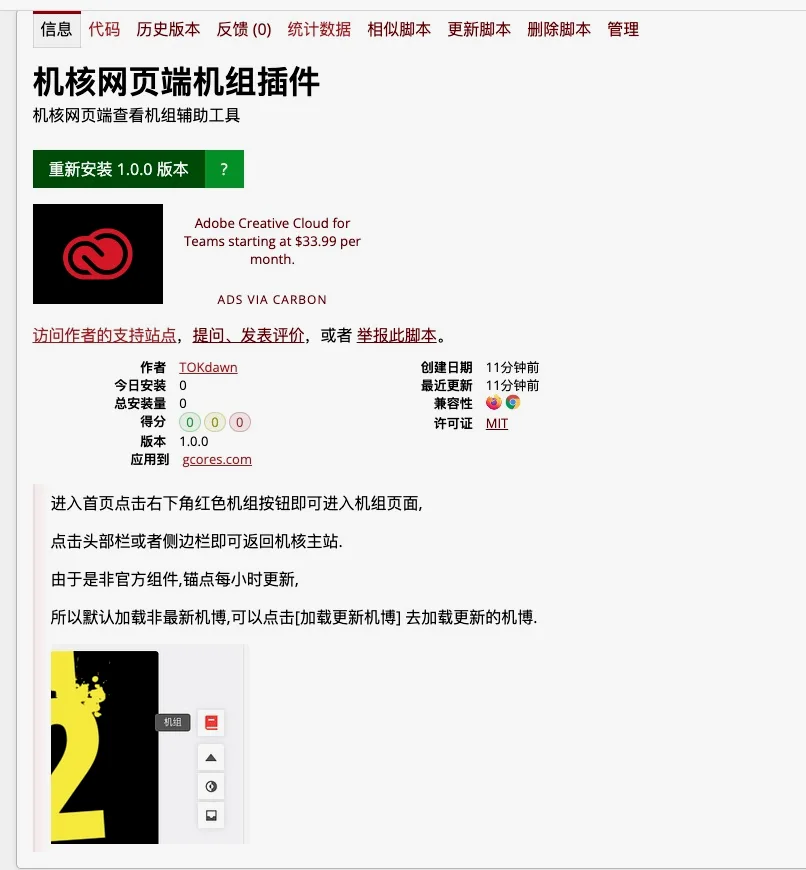Viewport: 806px width, 870px height.
Task: Open the 统计数据 tab
Action: click(x=319, y=29)
